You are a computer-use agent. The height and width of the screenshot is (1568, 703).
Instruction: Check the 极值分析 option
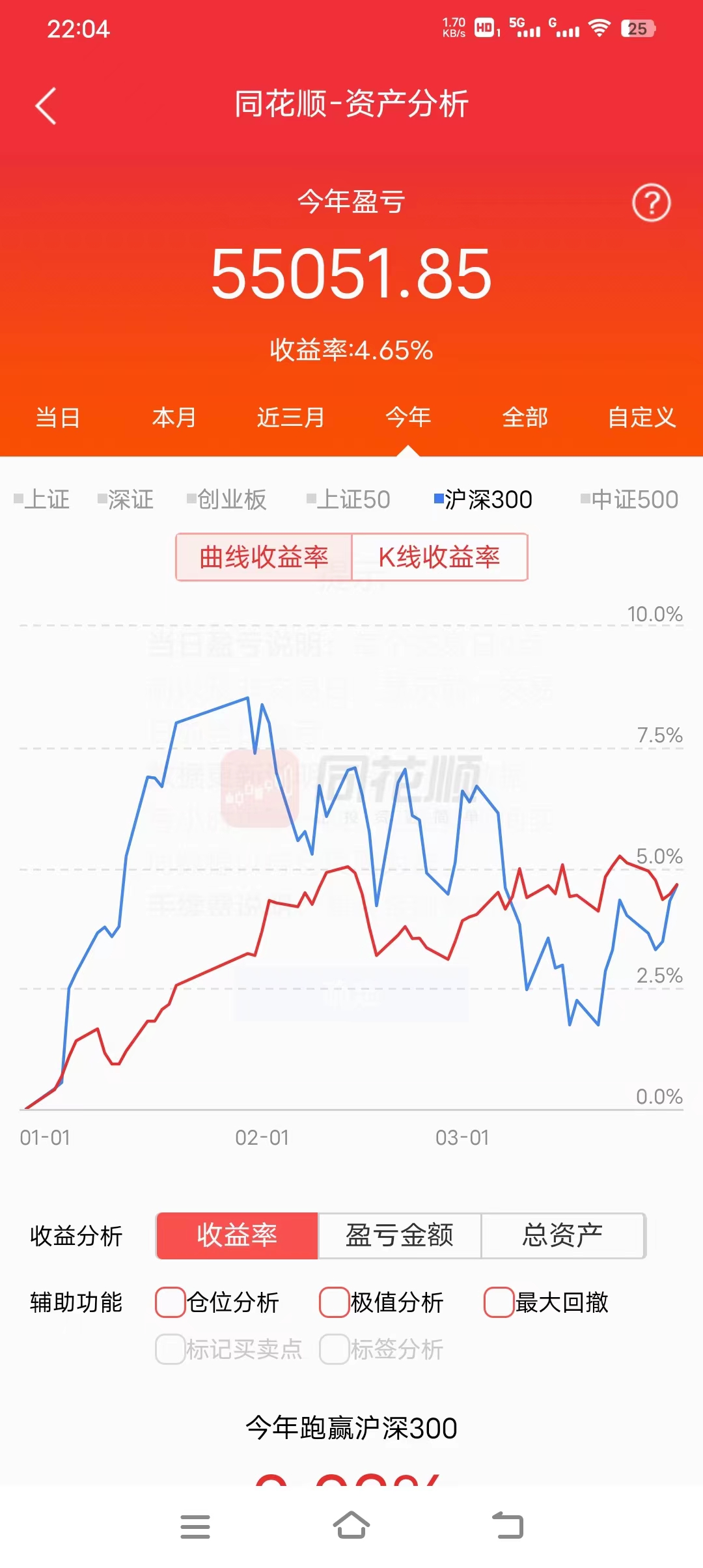381,1302
